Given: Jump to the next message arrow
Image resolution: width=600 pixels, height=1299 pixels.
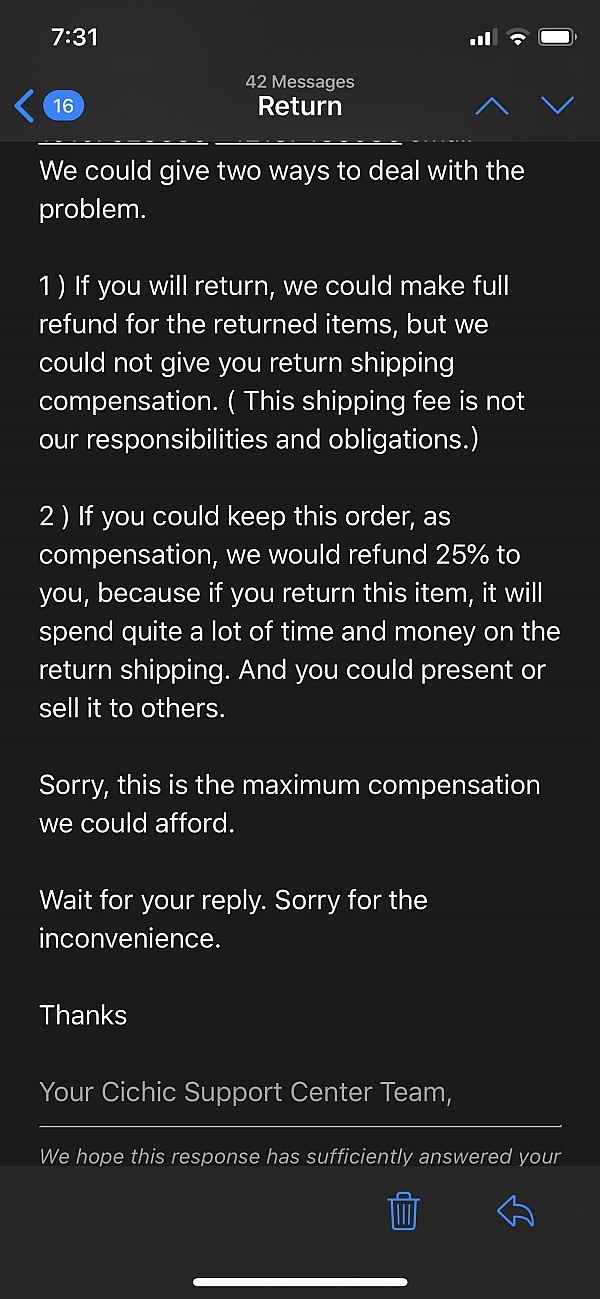Looking at the screenshot, I should pyautogui.click(x=556, y=106).
